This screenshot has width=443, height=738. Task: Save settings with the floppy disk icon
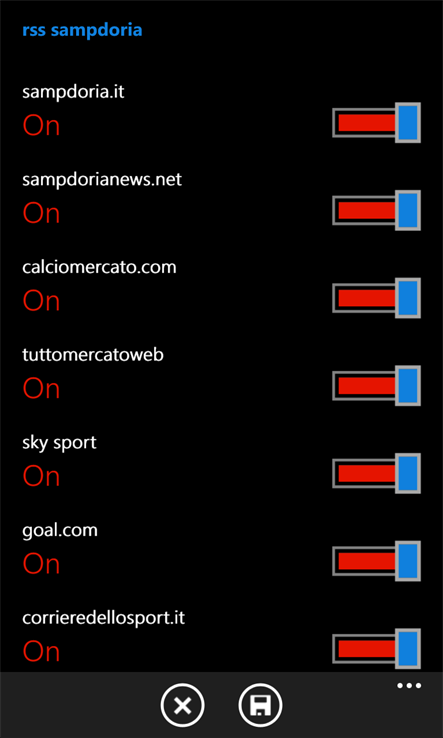pyautogui.click(x=260, y=706)
